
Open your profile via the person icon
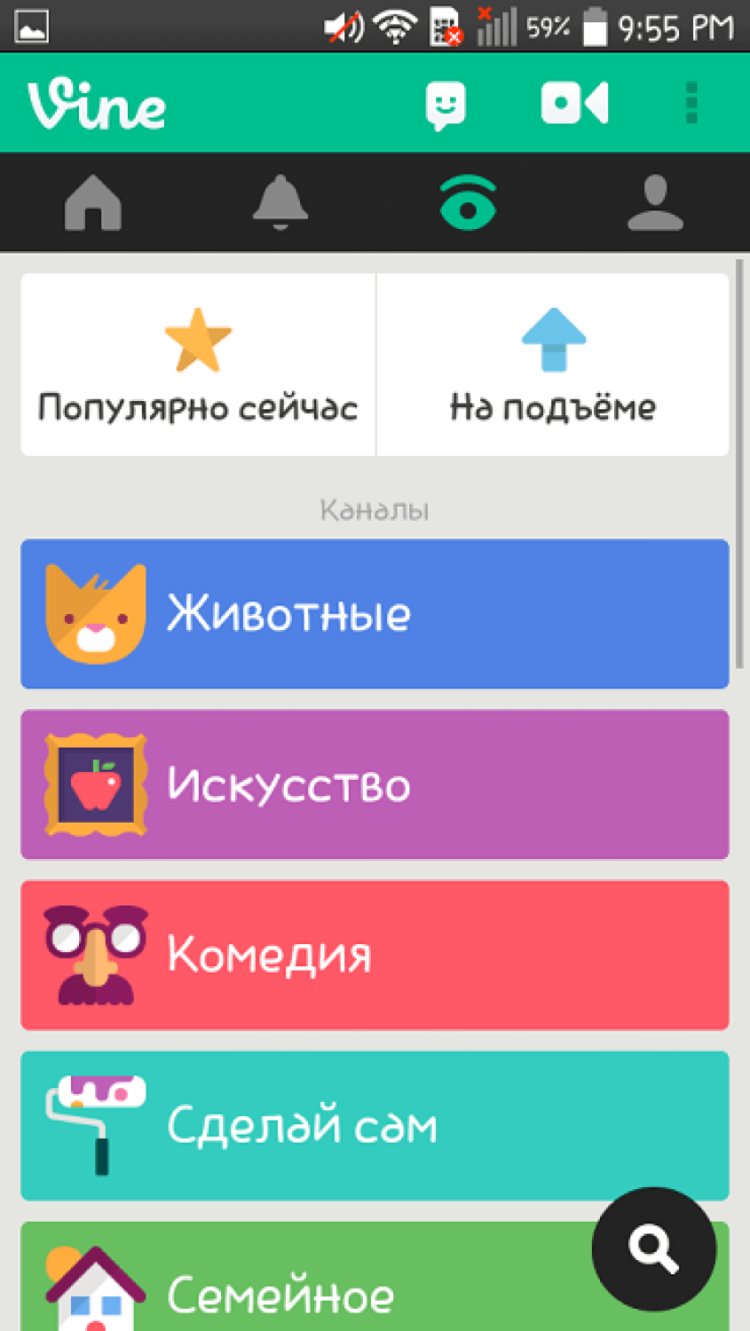point(656,203)
